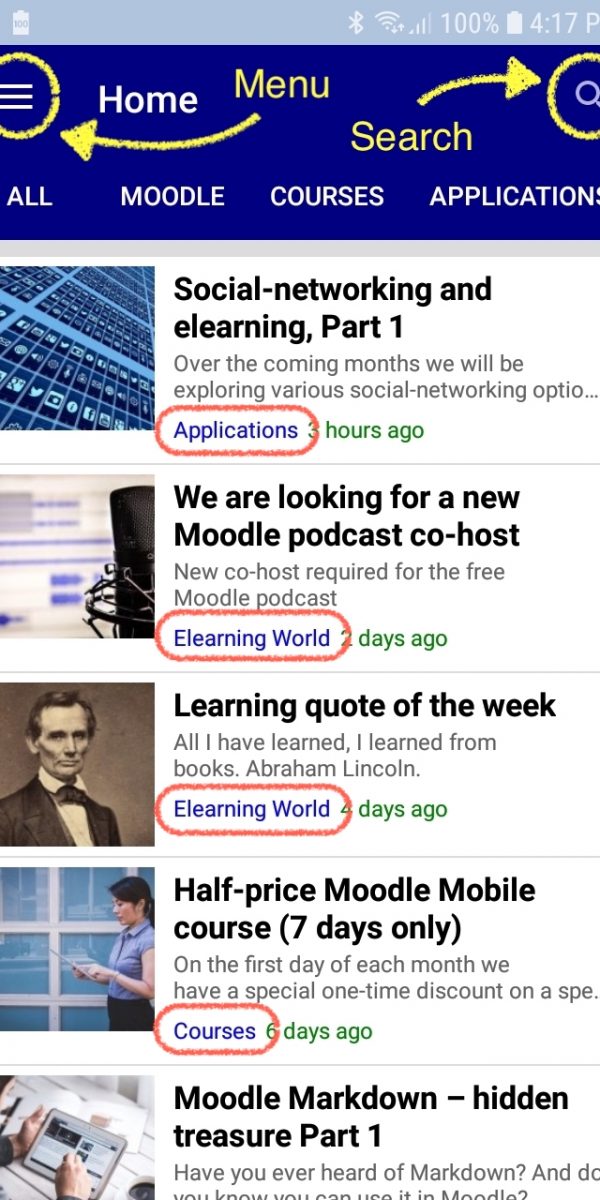Tap Elearning World under Learning quote post
The height and width of the screenshot is (1200, 600).
tap(252, 809)
